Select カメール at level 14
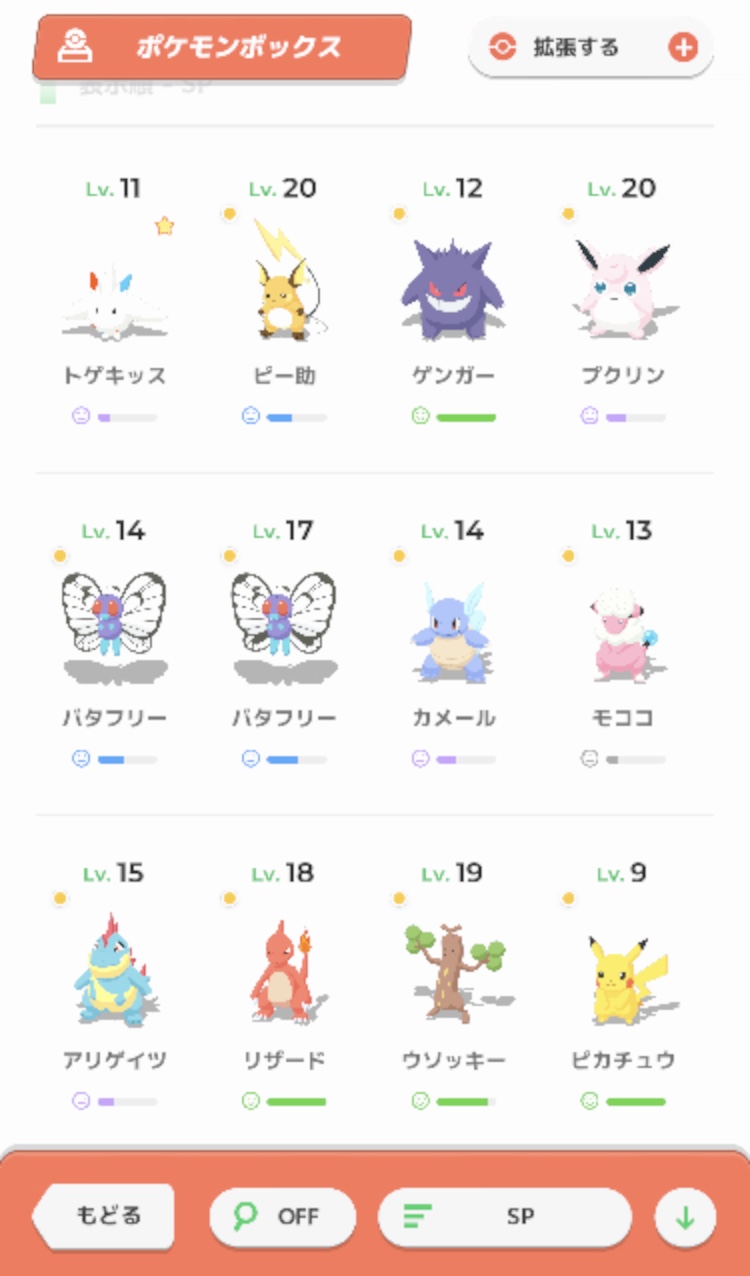Screen dimensions: 750x1276 tap(454, 642)
